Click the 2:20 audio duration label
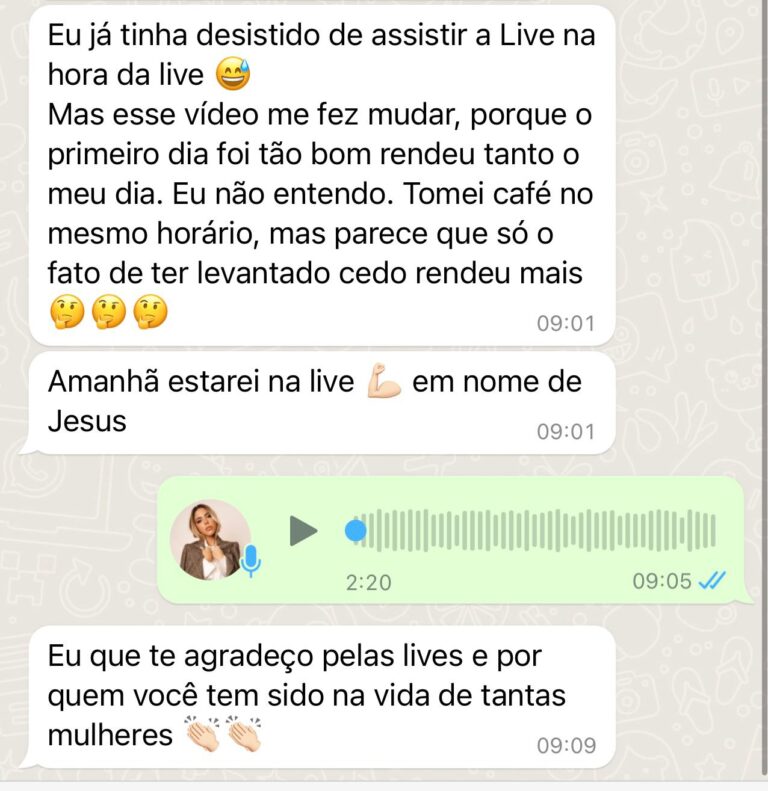The width and height of the screenshot is (768, 791). 367,582
